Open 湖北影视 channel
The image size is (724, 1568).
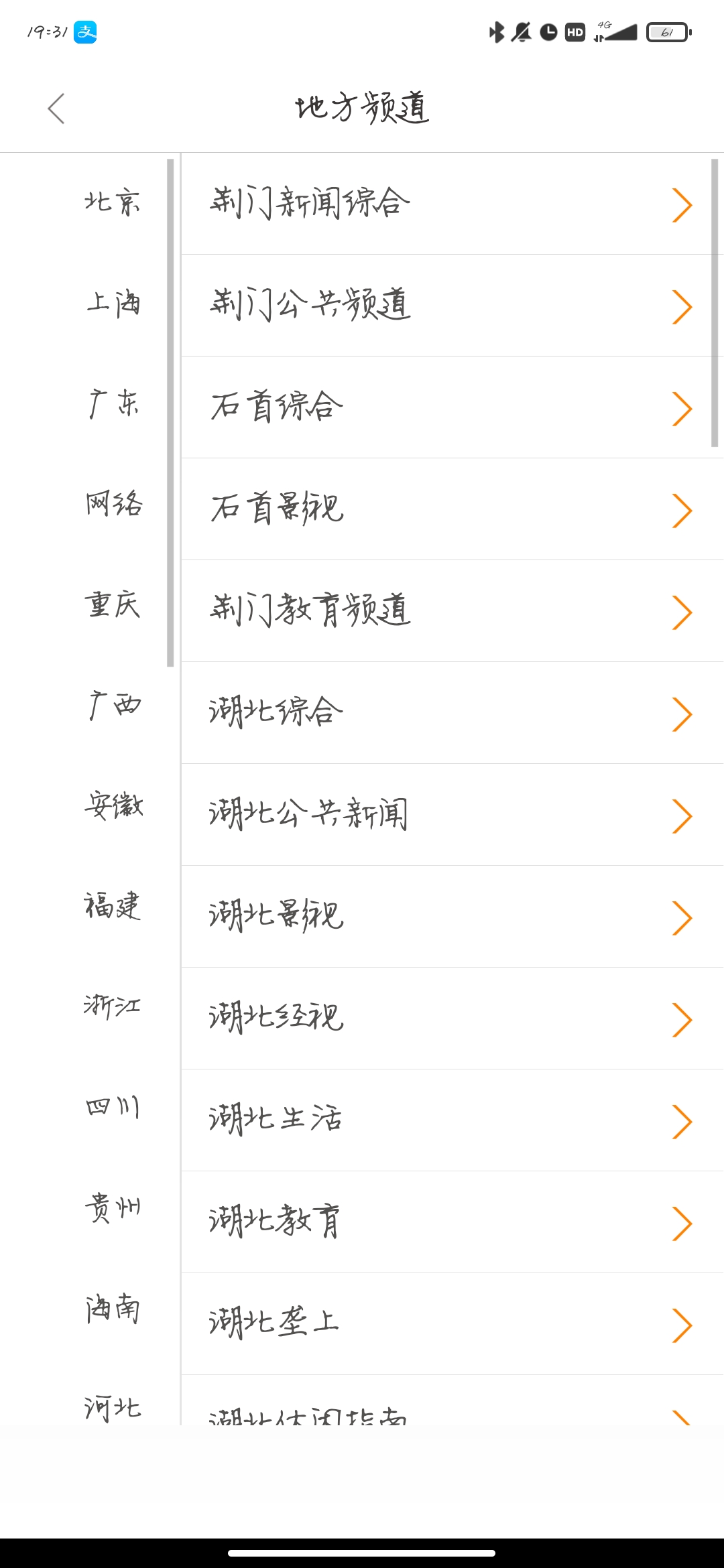coord(452,917)
